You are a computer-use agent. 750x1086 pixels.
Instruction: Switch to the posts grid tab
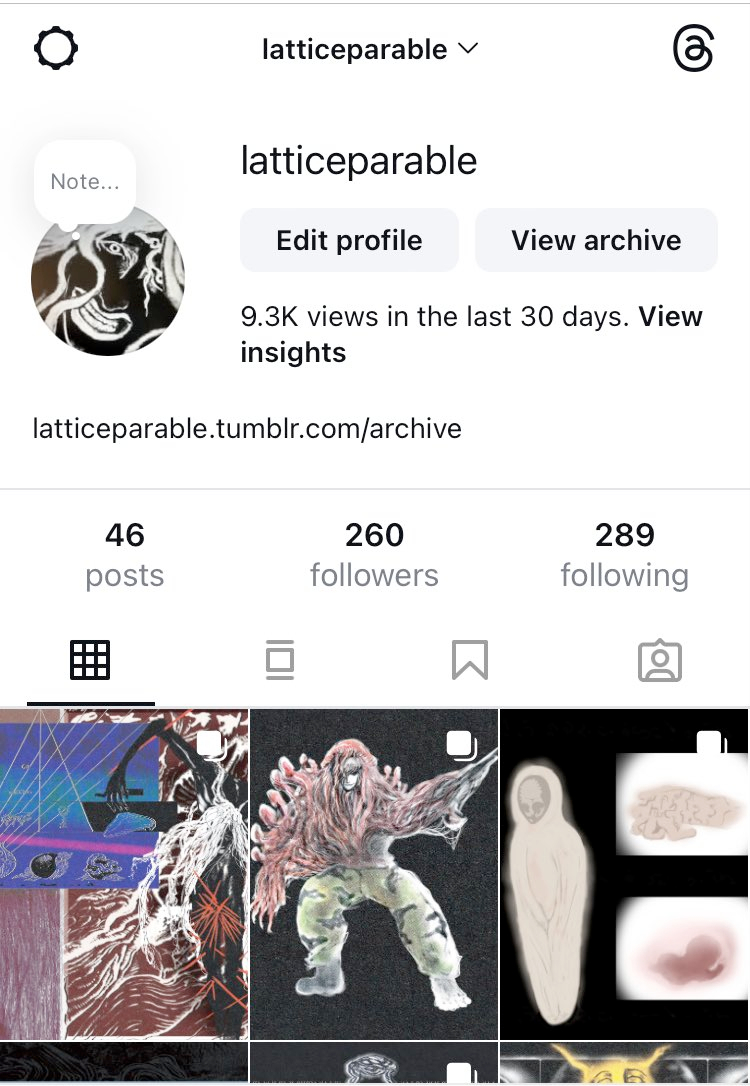point(90,661)
